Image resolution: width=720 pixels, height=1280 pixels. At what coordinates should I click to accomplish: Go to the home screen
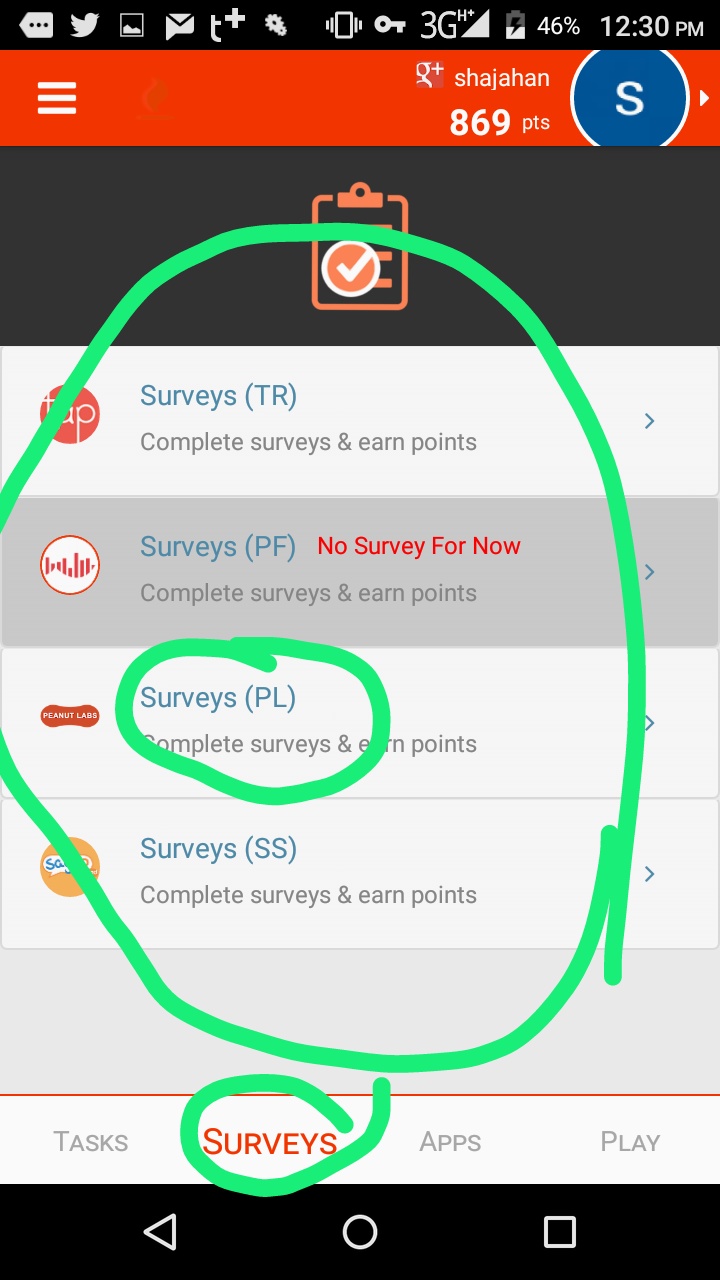360,1232
